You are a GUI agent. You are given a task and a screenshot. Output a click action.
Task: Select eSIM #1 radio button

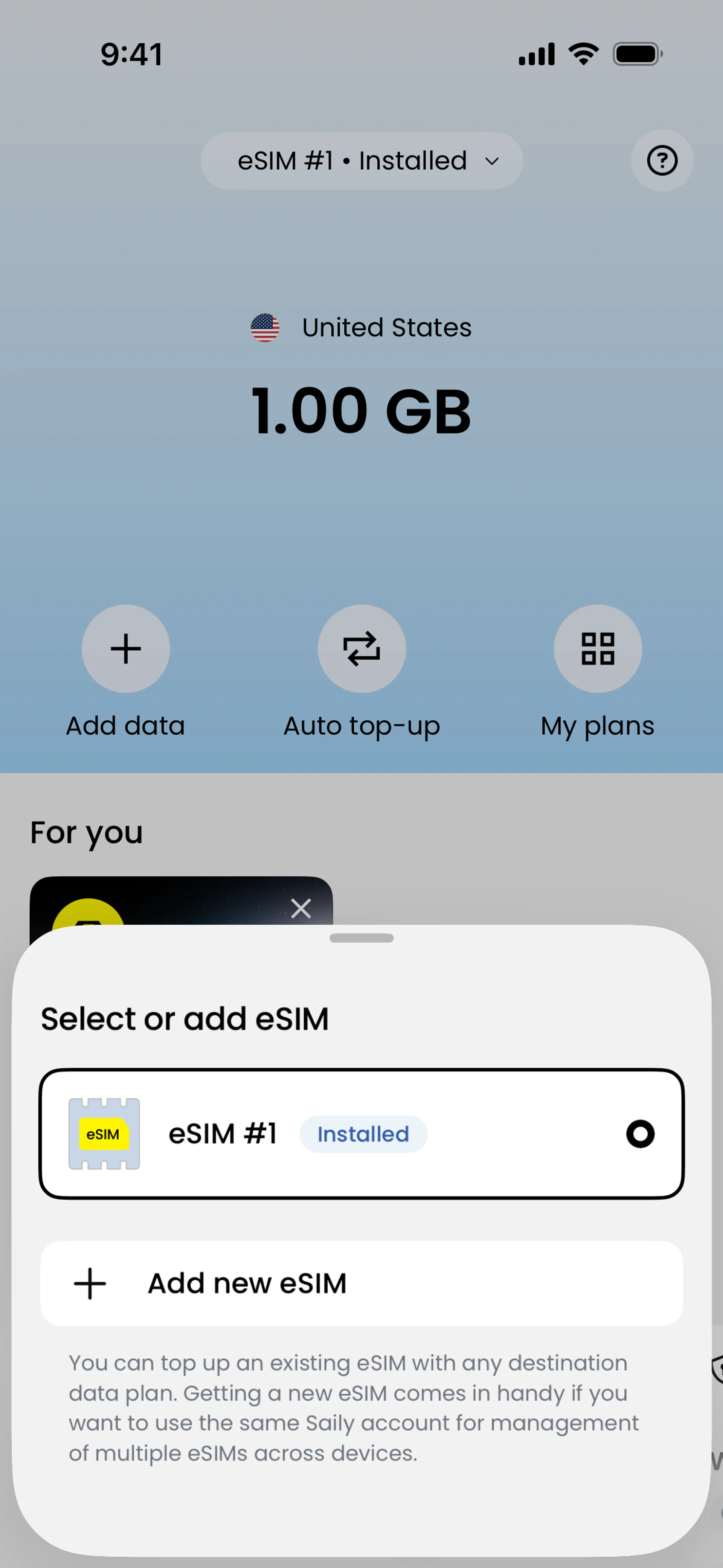point(640,1134)
